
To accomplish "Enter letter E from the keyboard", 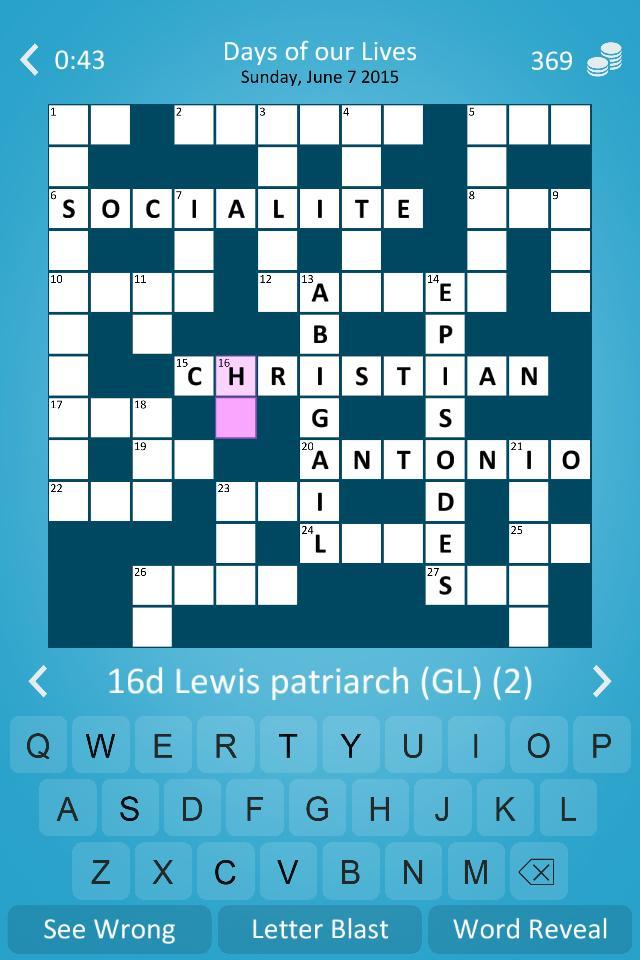I will 163,746.
